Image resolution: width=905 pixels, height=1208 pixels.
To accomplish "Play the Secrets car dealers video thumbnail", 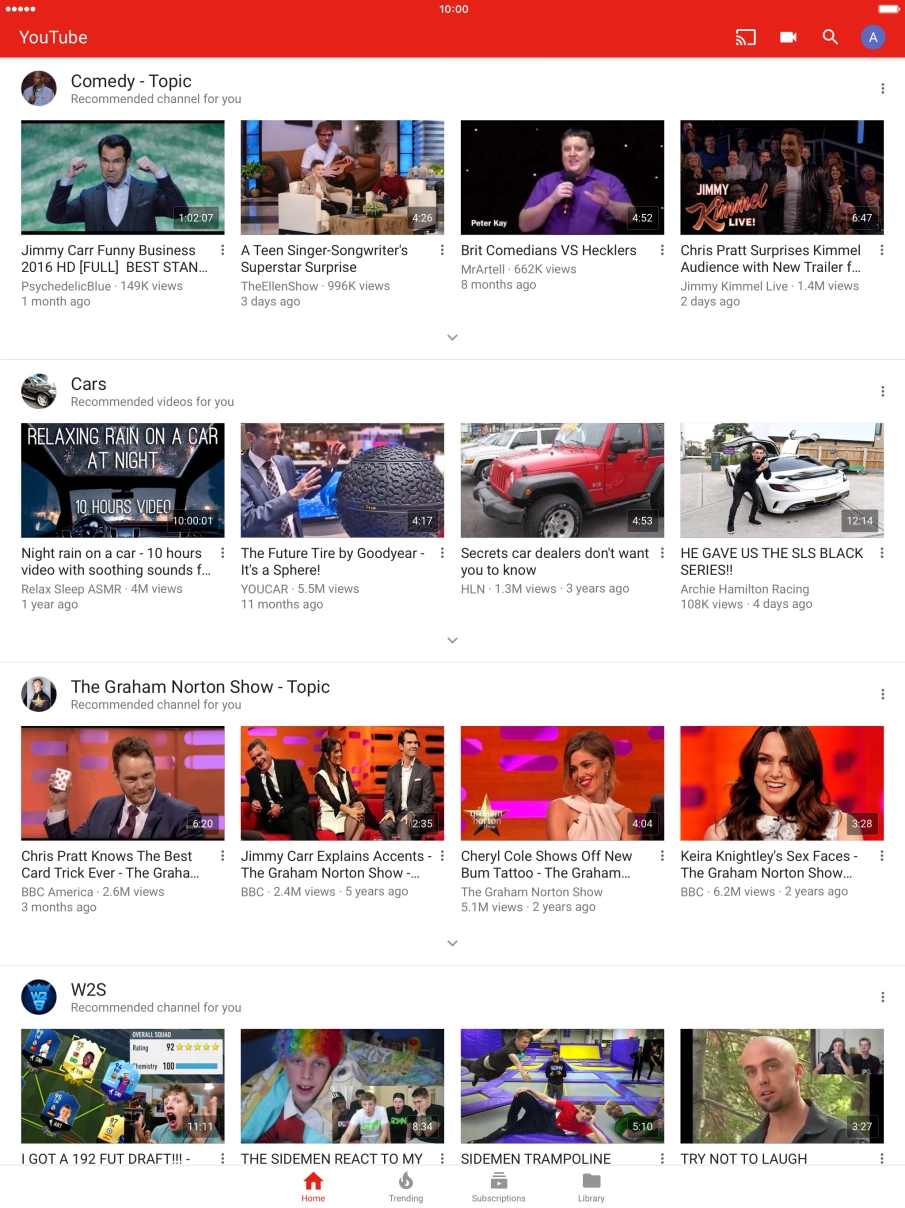I will 562,480.
